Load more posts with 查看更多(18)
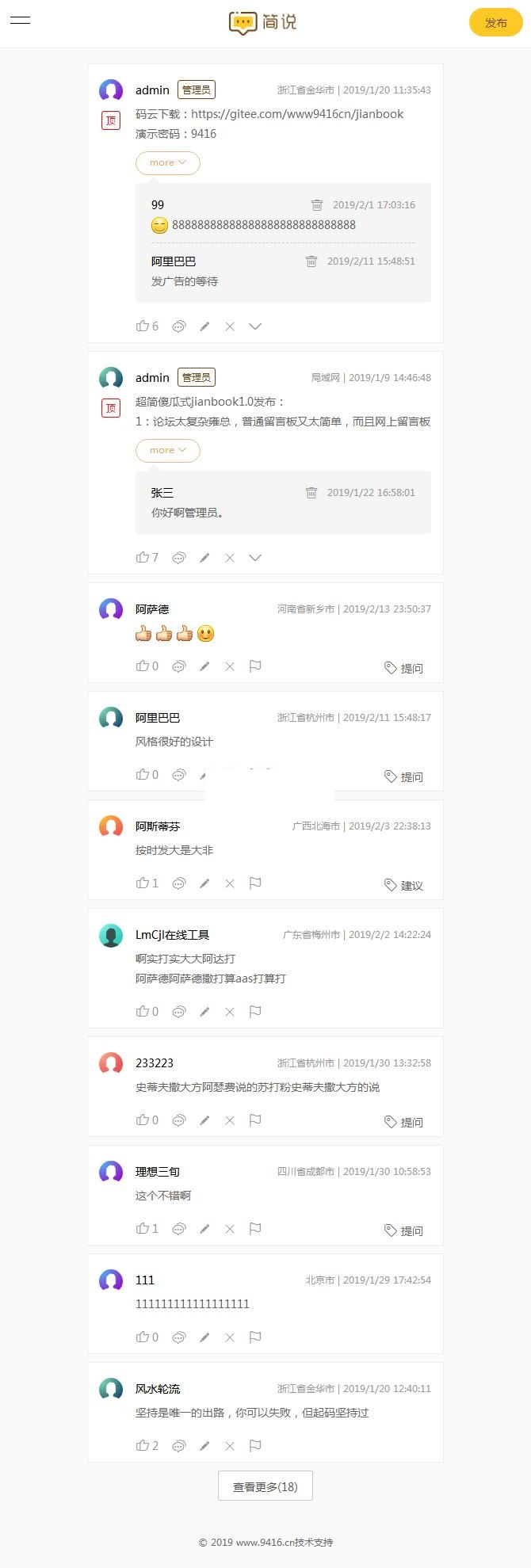Image resolution: width=531 pixels, height=1568 pixels. [265, 1486]
